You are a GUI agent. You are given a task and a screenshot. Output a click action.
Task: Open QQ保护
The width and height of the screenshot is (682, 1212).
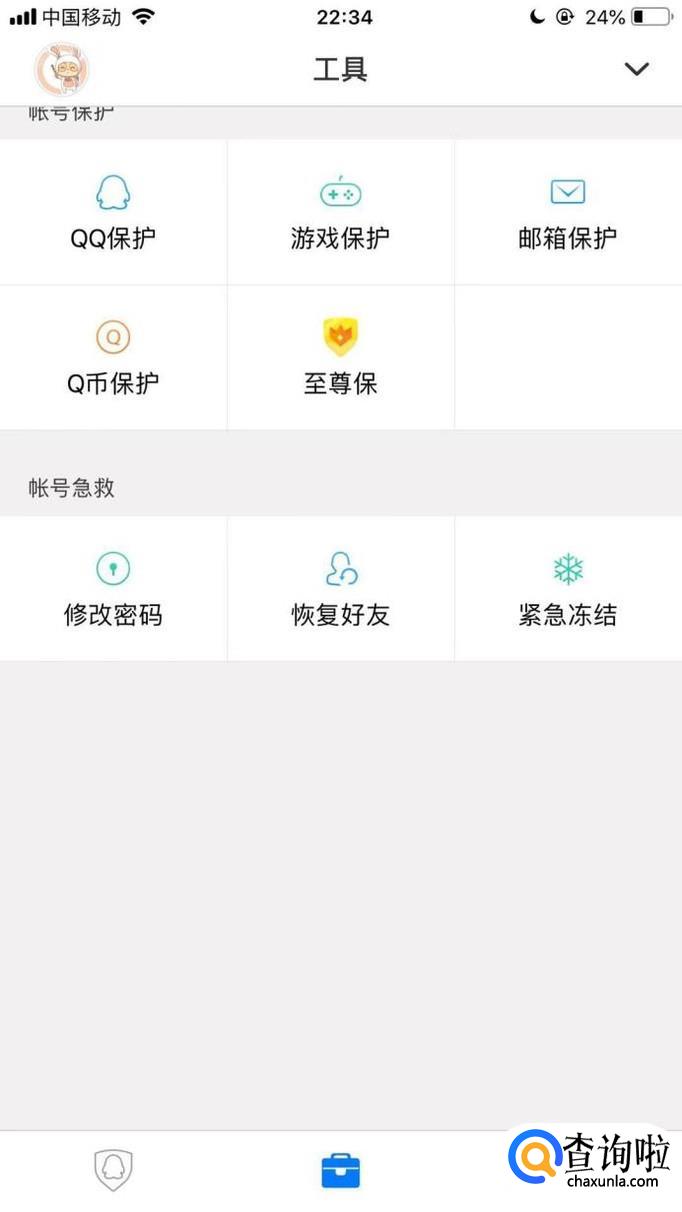113,213
